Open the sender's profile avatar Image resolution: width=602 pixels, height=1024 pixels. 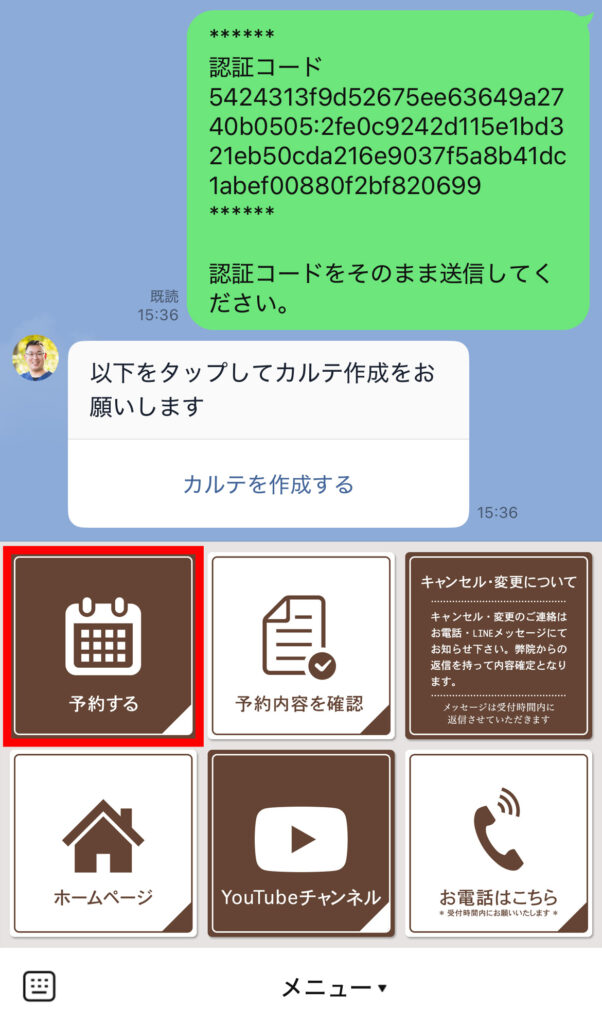coord(35,358)
